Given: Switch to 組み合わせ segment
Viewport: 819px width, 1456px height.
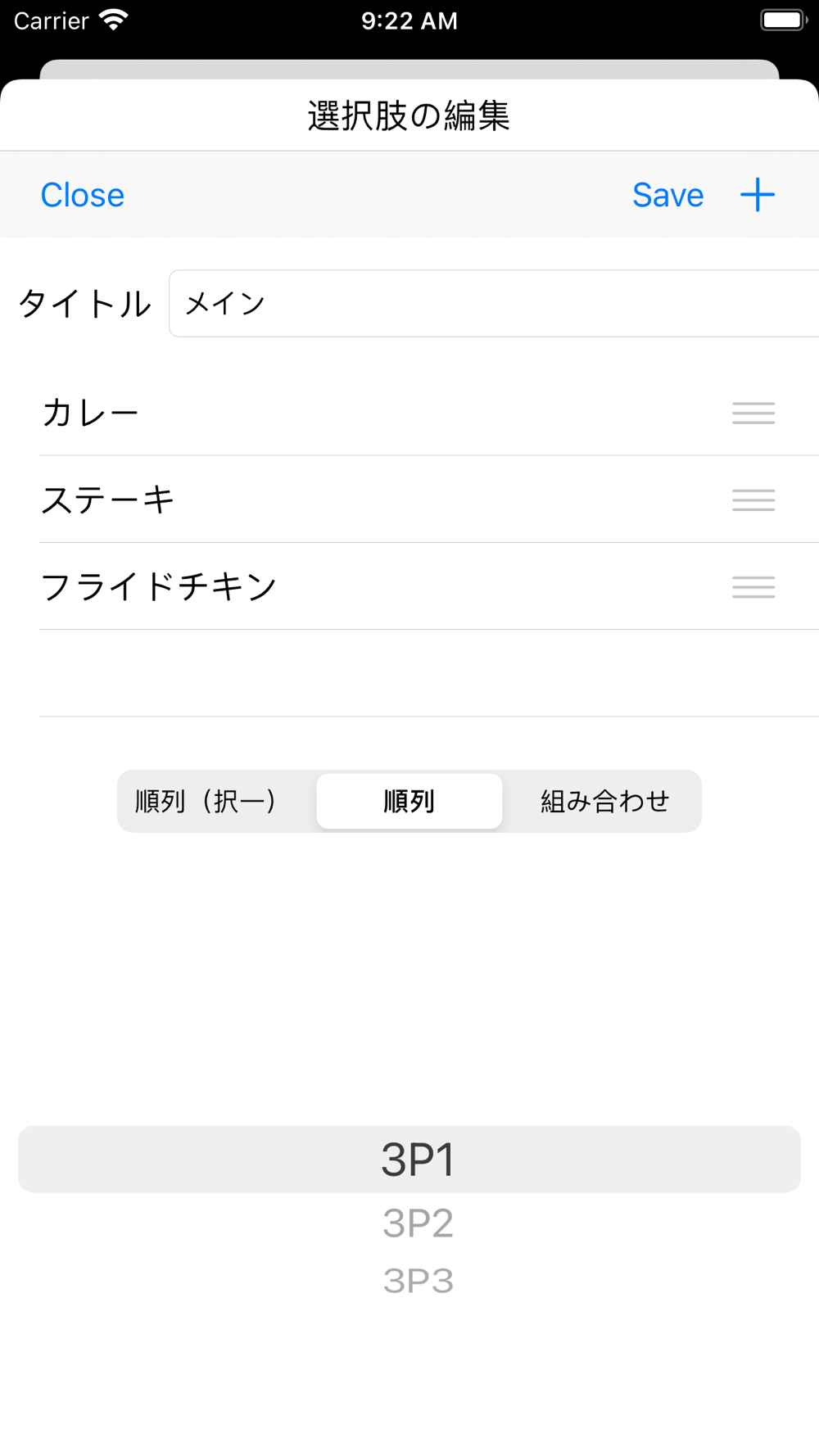Looking at the screenshot, I should [604, 801].
